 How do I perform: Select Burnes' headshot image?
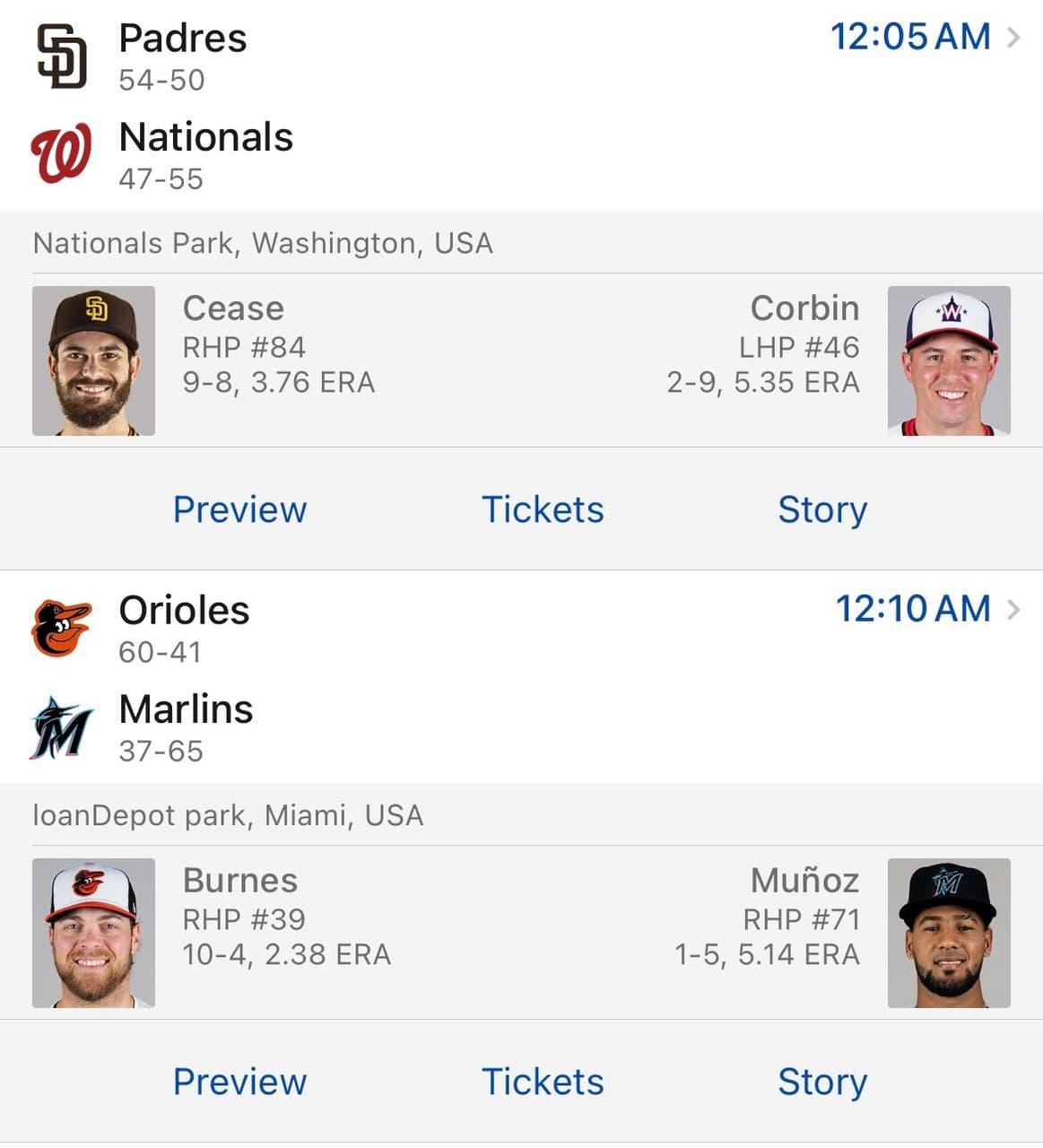93,933
